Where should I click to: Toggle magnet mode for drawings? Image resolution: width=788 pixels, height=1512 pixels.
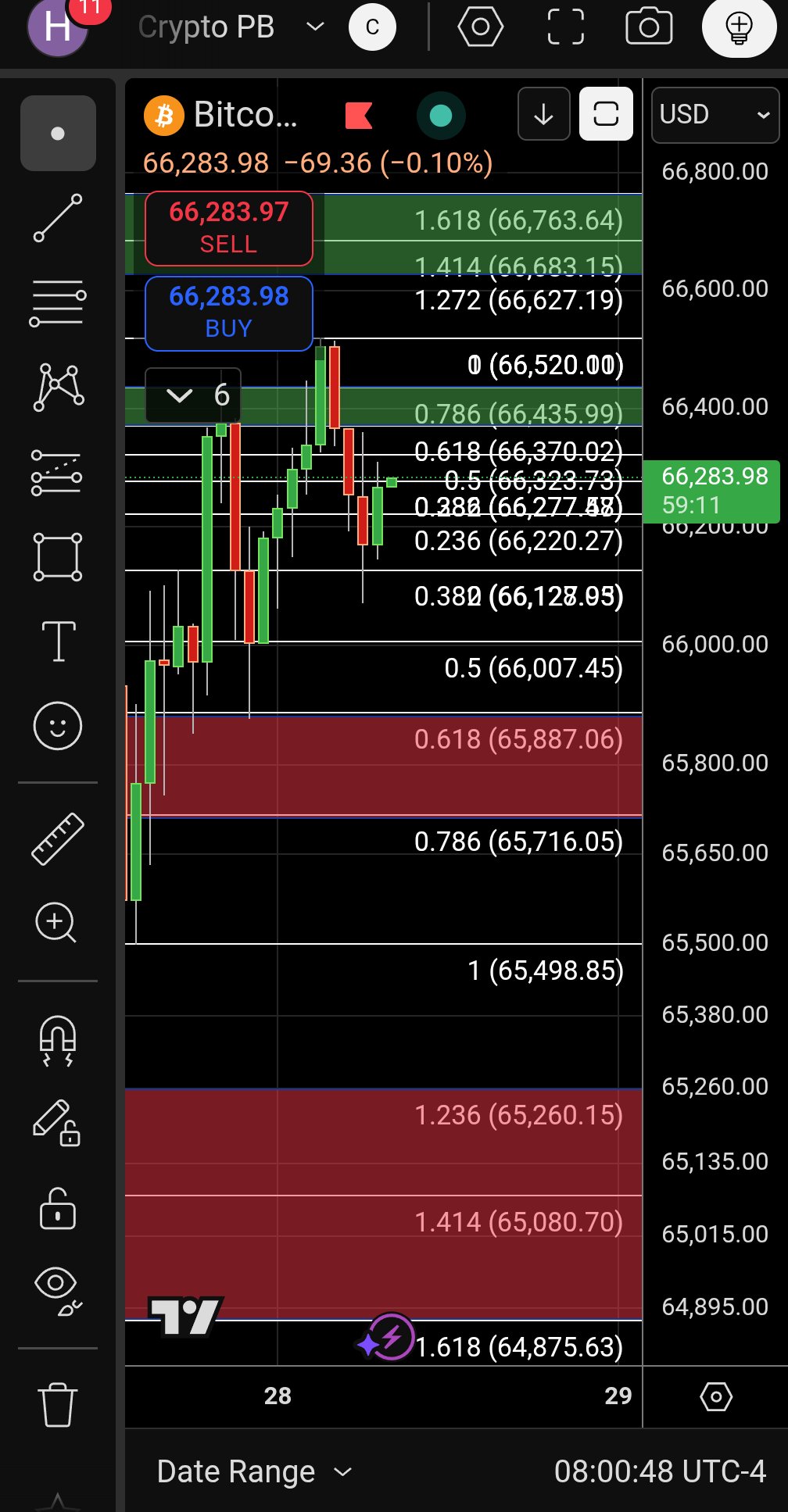coord(58,1040)
